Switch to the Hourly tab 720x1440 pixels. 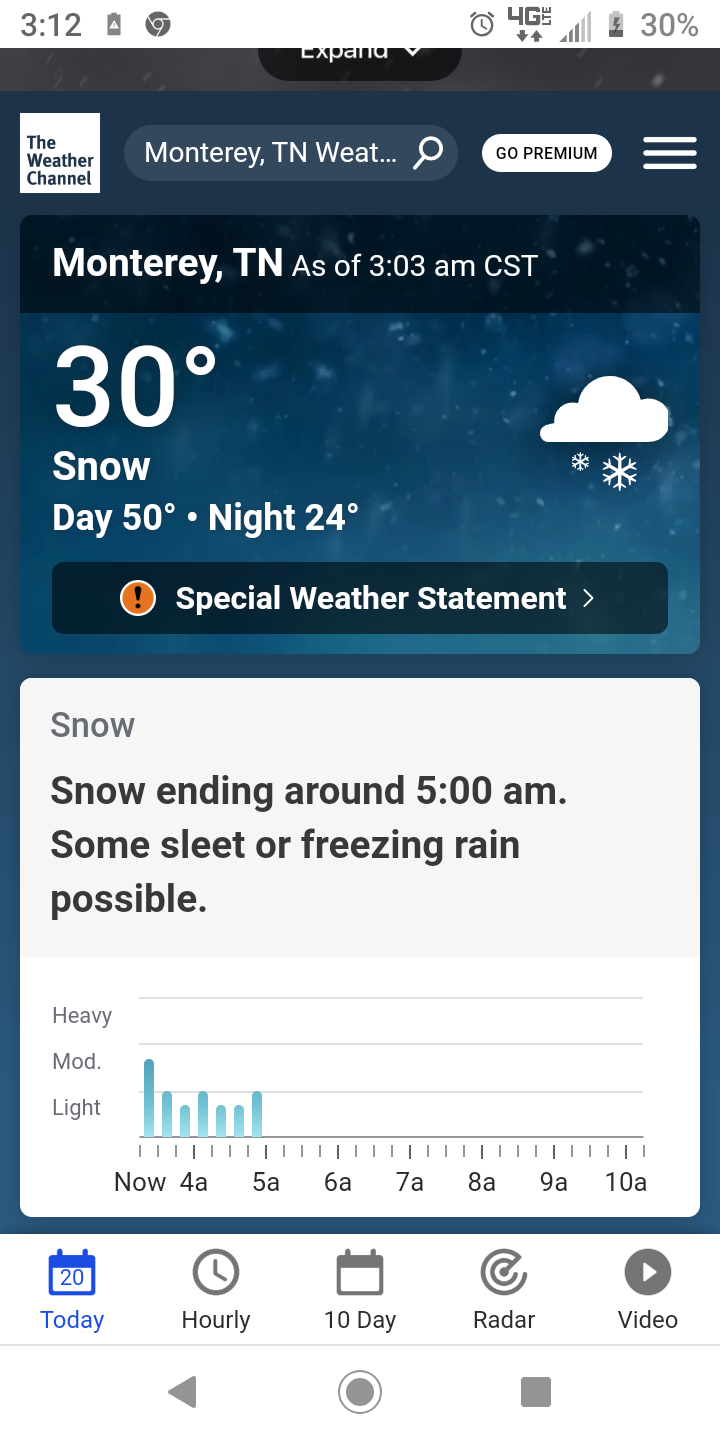tap(216, 1290)
